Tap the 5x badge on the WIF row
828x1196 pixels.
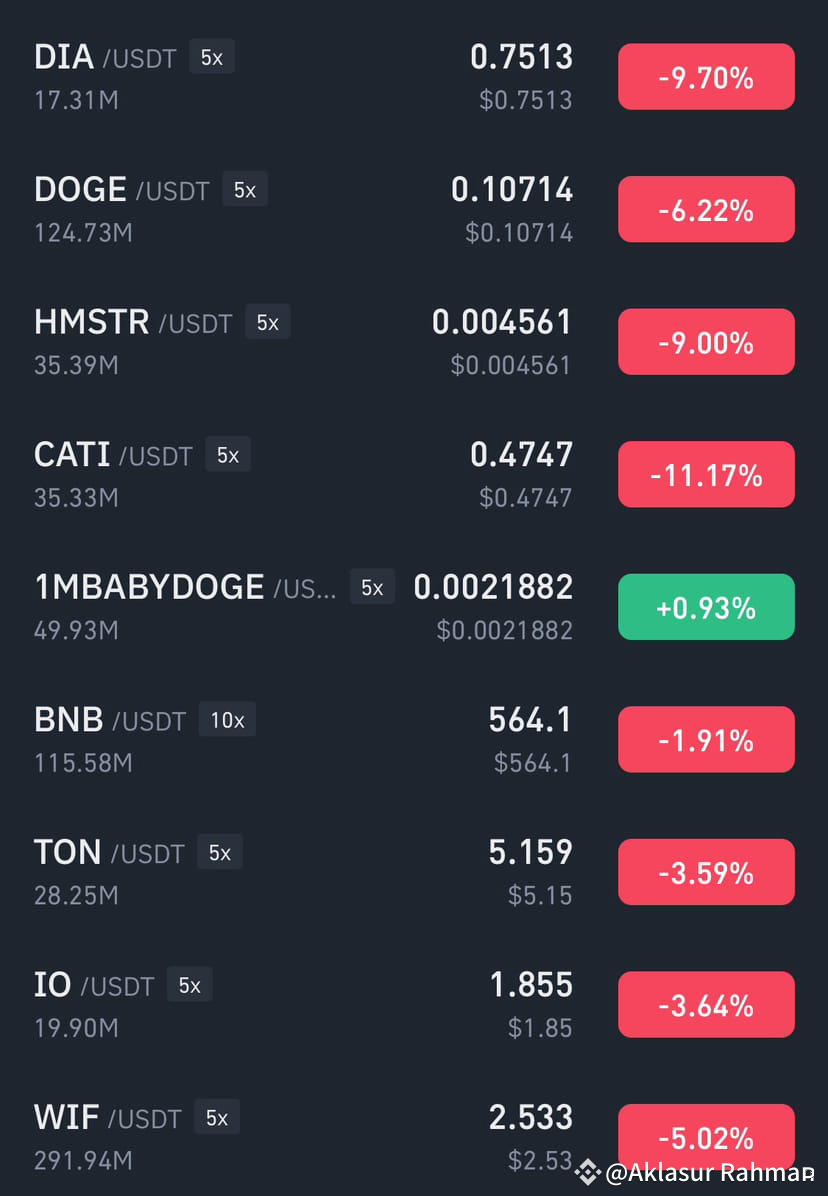(x=216, y=1117)
